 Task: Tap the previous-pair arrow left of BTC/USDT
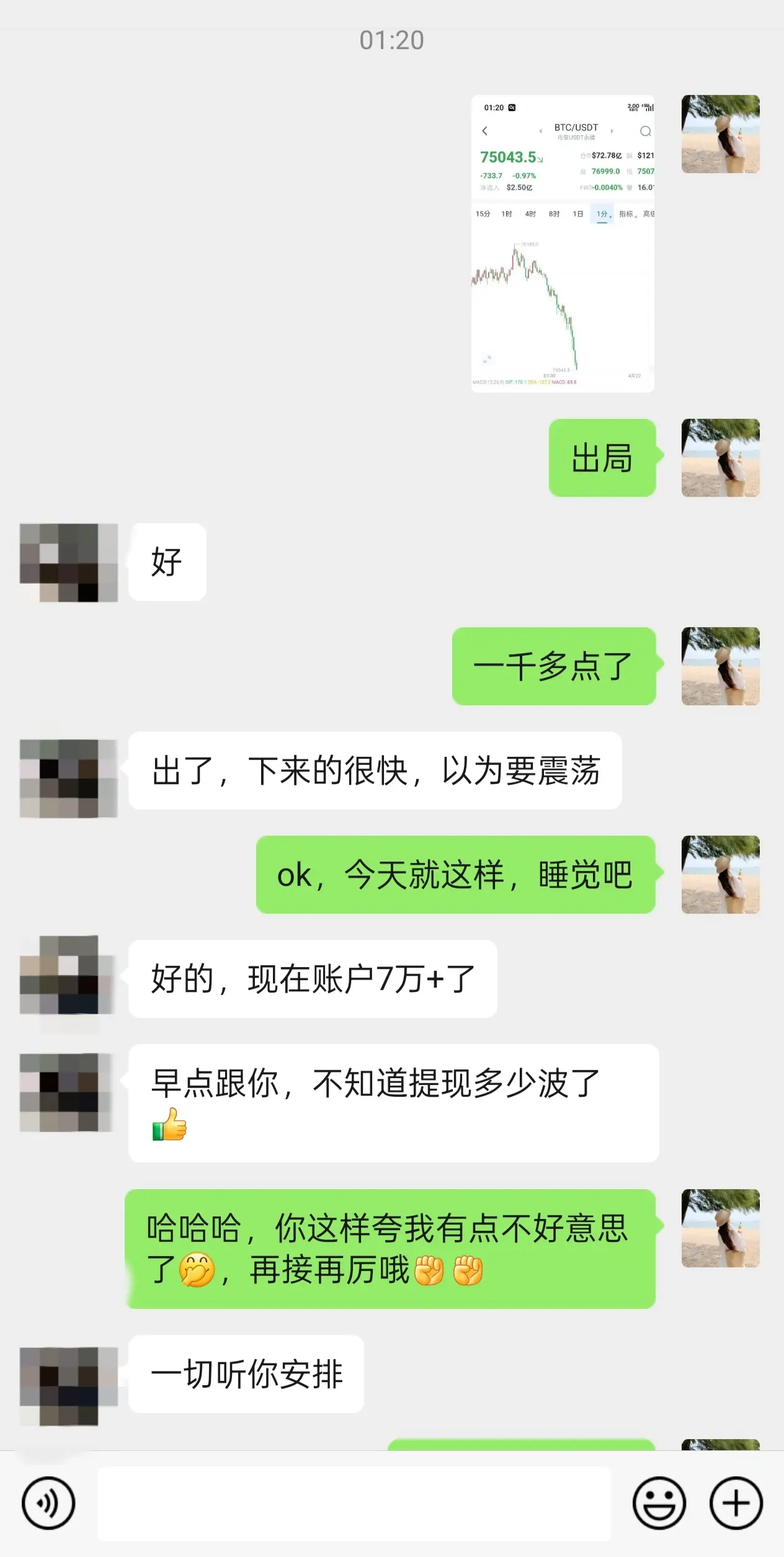click(x=541, y=131)
